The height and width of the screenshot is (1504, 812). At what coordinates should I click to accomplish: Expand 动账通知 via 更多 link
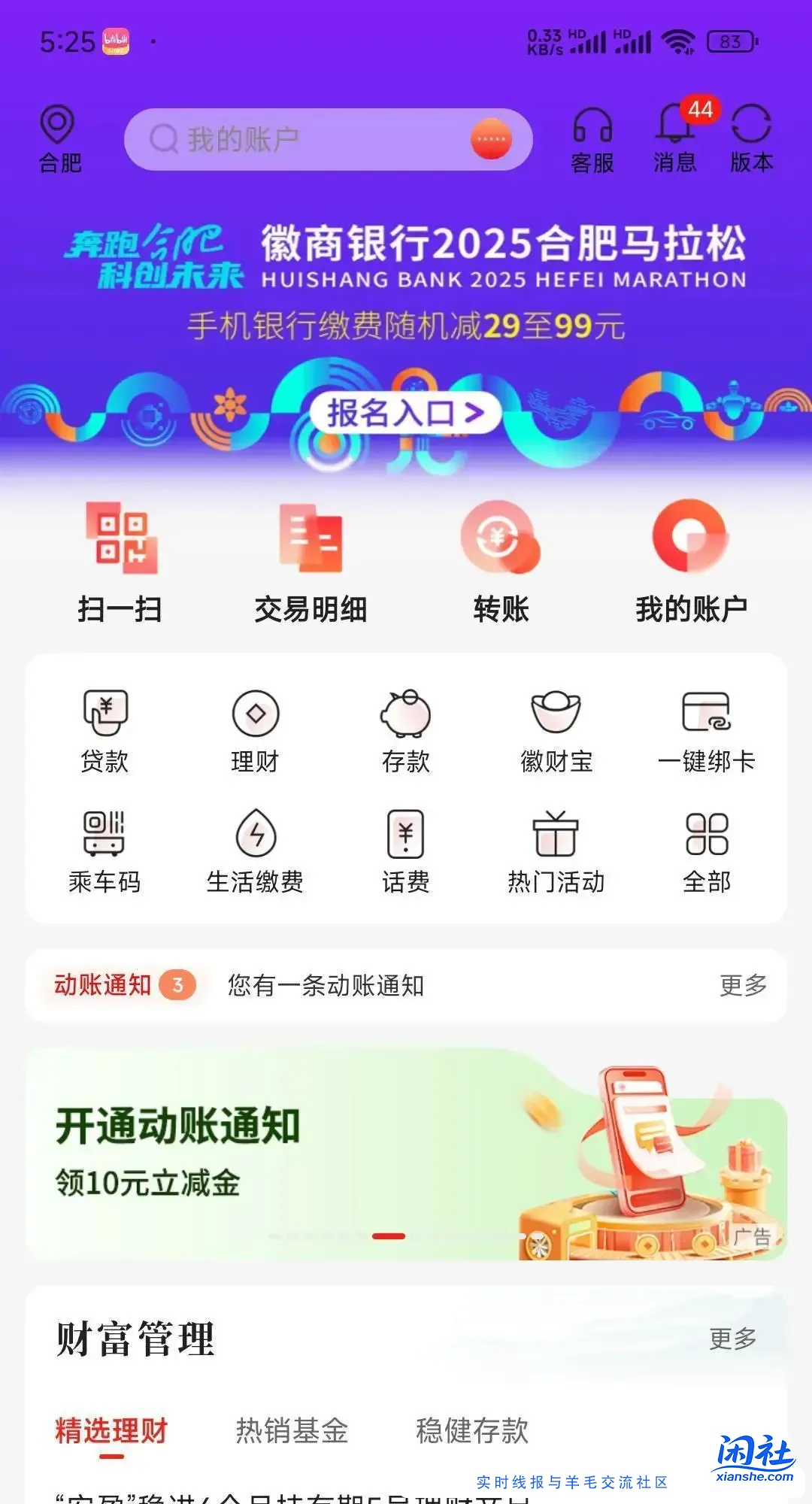[741, 985]
